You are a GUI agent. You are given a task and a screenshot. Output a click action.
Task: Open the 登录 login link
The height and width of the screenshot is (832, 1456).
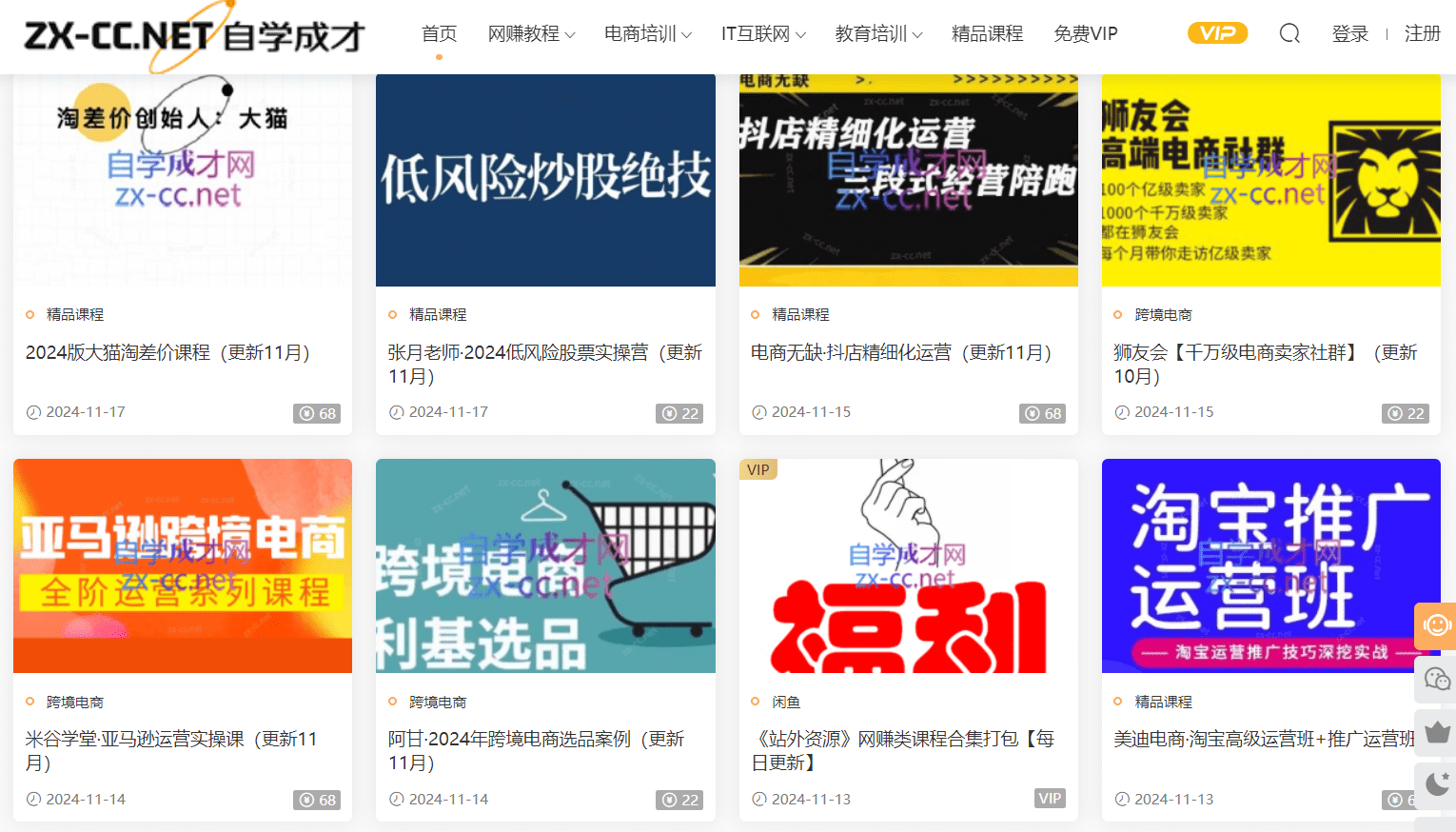tap(1349, 34)
